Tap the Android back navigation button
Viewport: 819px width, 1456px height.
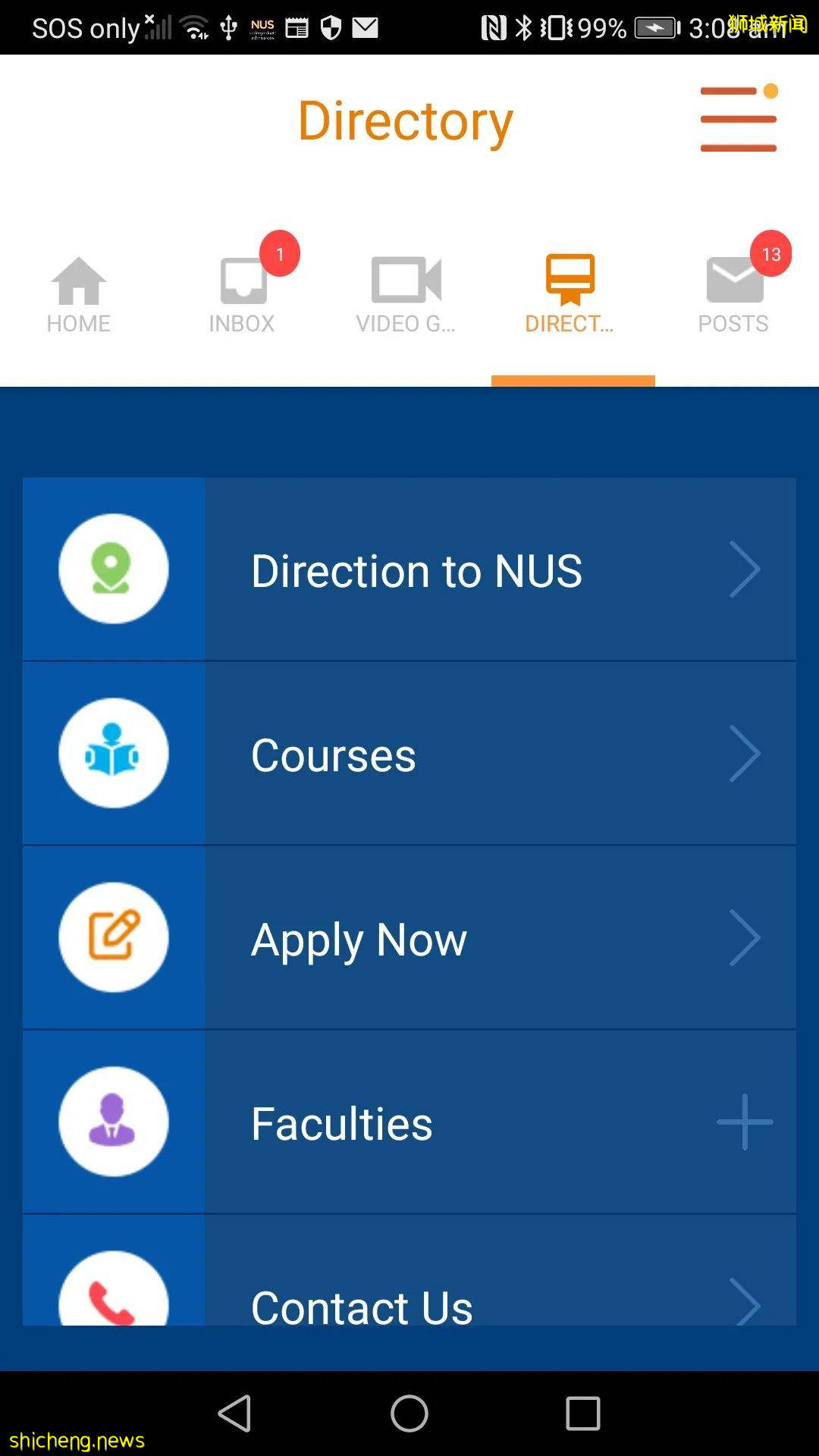(x=236, y=1413)
